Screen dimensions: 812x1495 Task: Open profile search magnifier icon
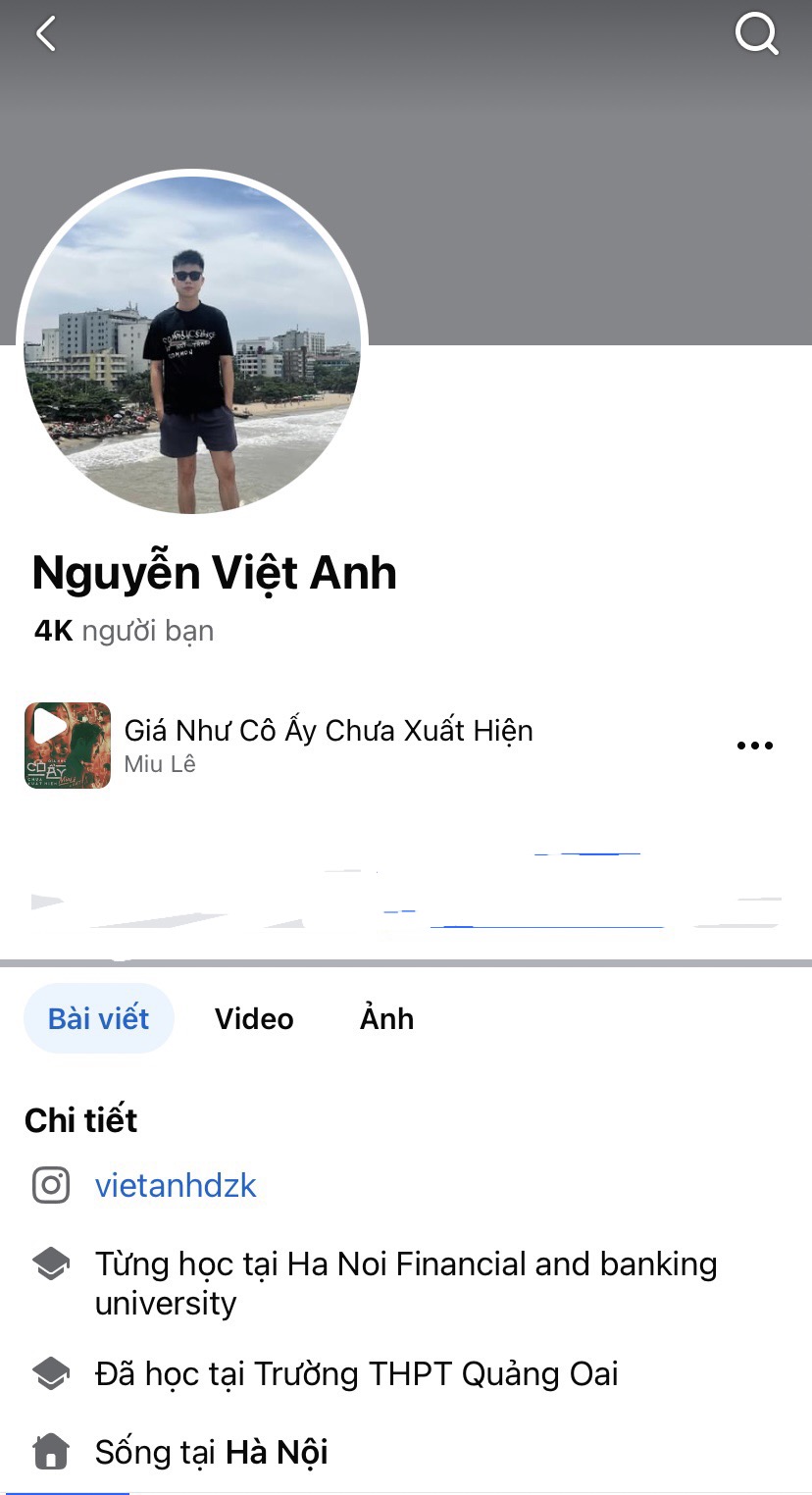(x=756, y=35)
